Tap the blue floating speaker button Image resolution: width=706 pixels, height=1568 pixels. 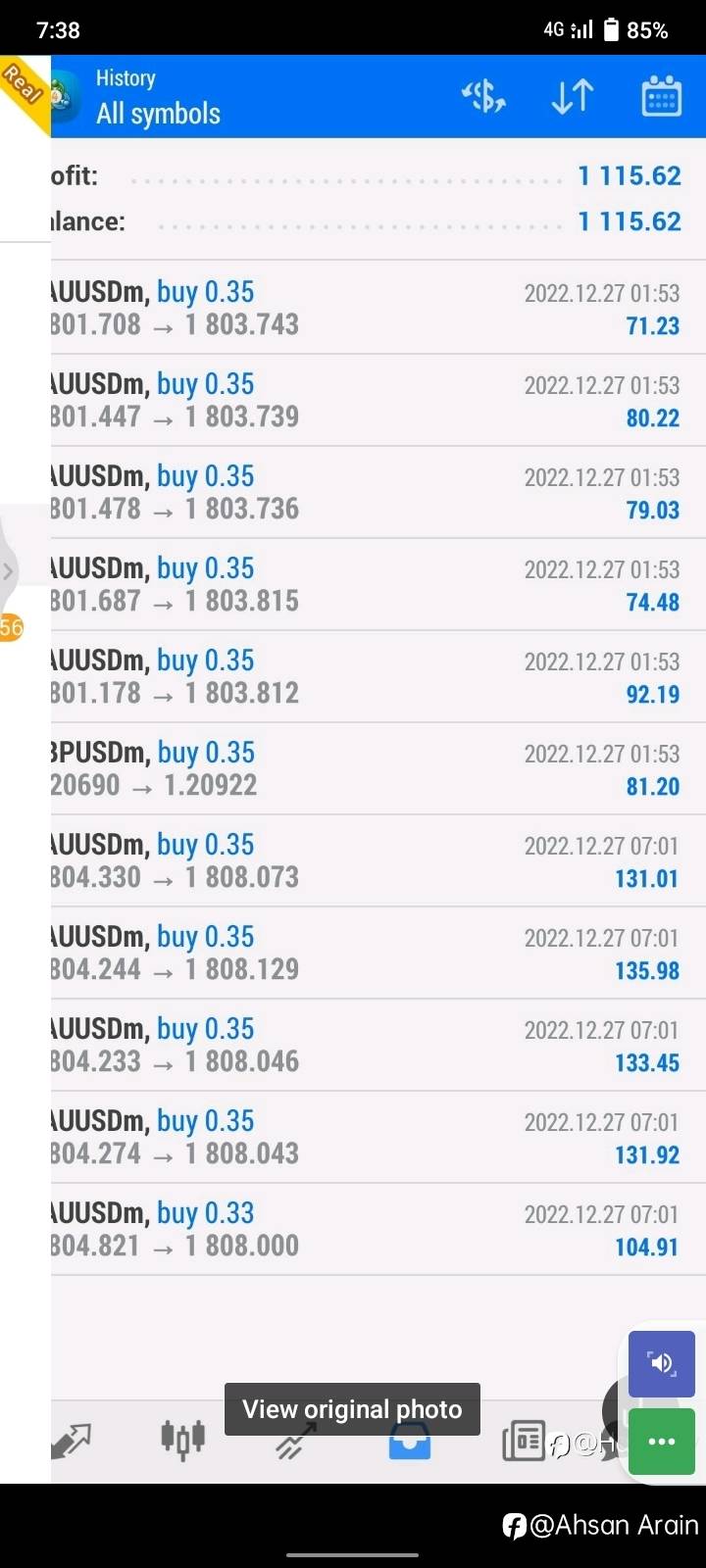662,1363
